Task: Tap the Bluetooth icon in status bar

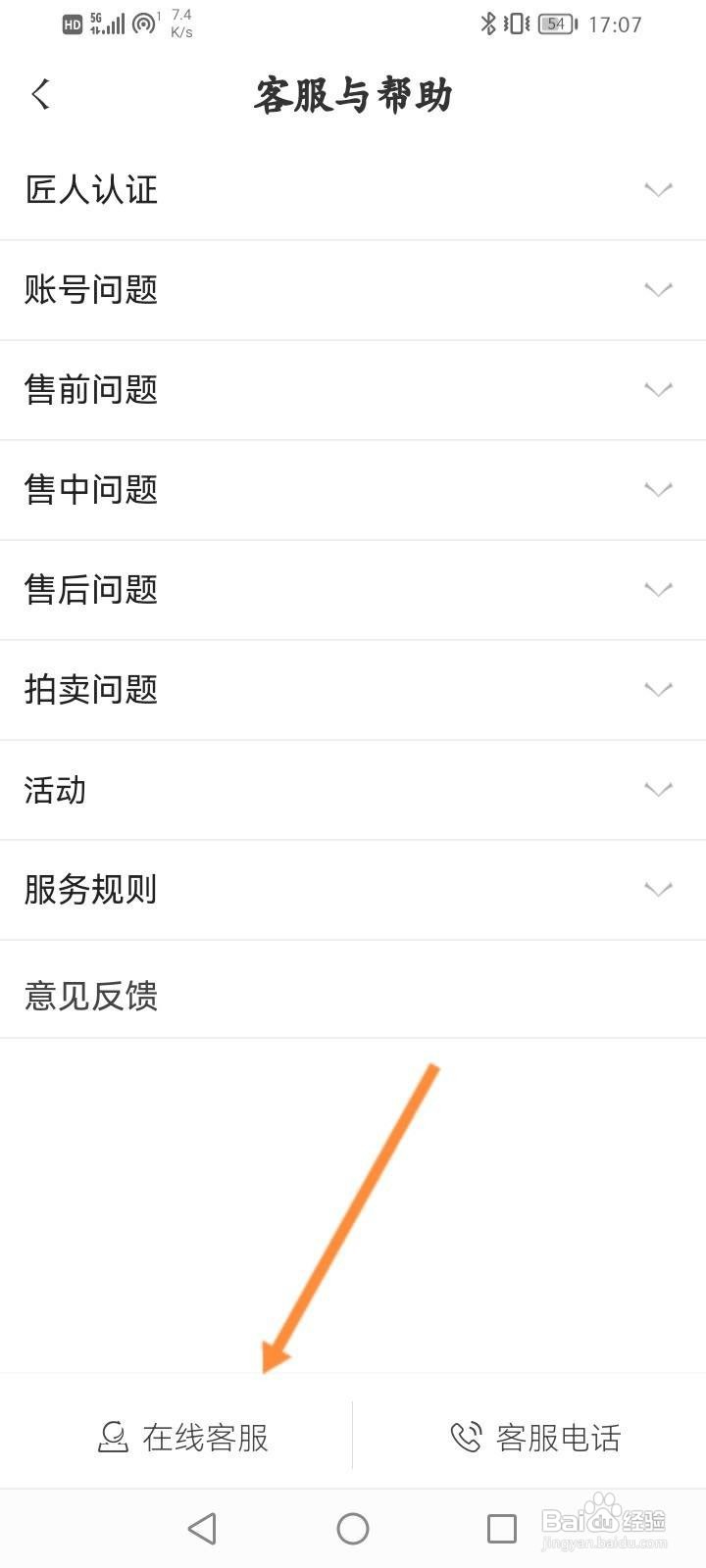Action: pyautogui.click(x=488, y=24)
